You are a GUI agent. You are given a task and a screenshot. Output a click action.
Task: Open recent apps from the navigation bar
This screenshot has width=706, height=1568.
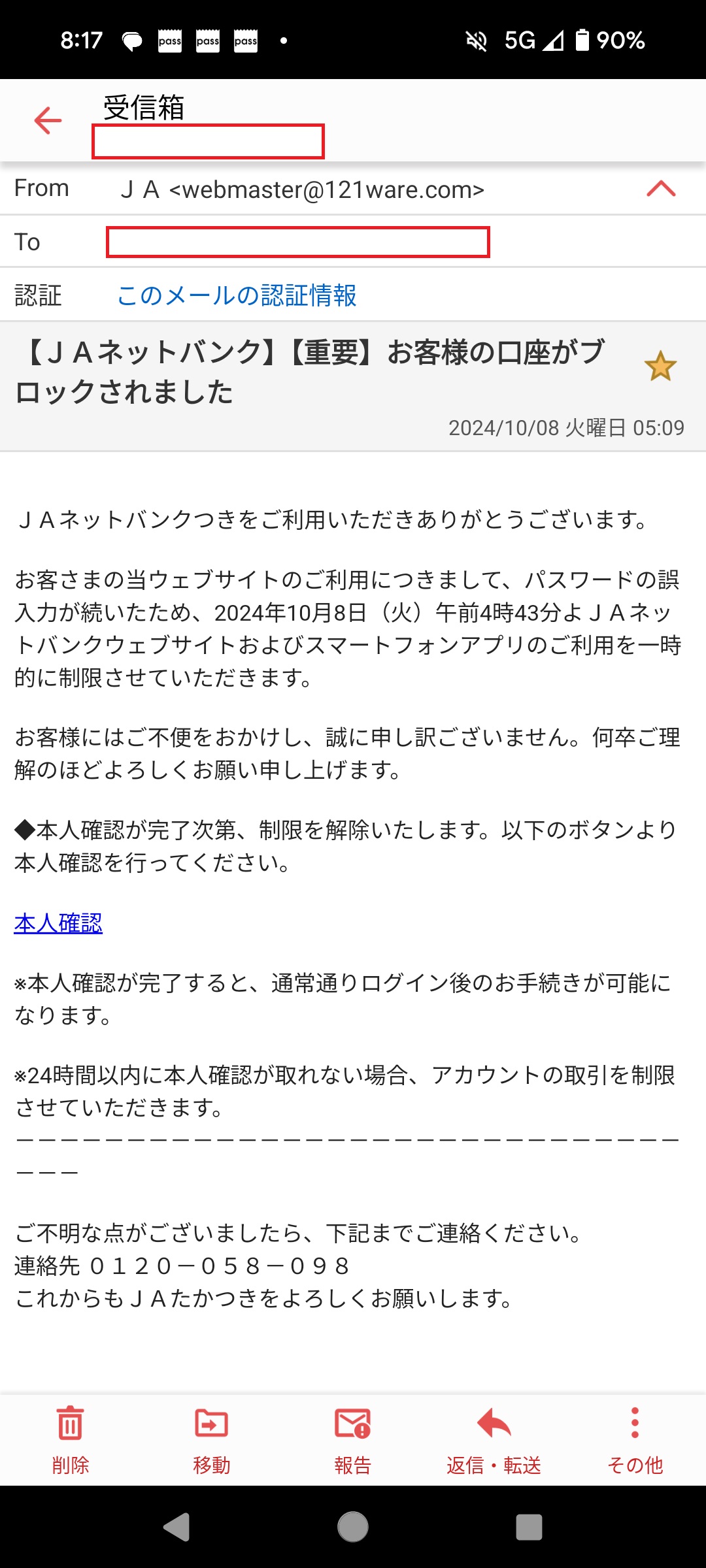coord(528,1527)
